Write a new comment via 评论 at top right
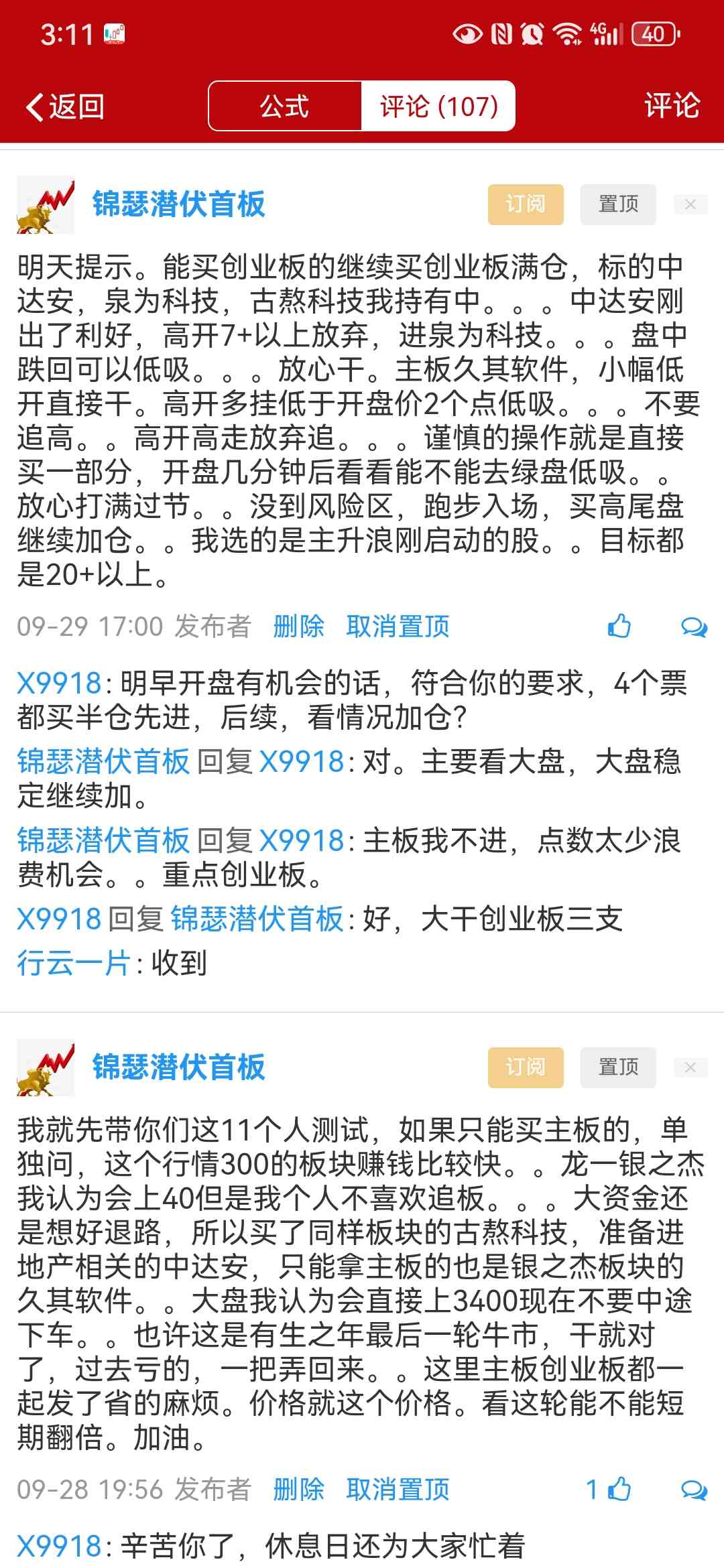This screenshot has width=724, height=1568. (x=672, y=106)
